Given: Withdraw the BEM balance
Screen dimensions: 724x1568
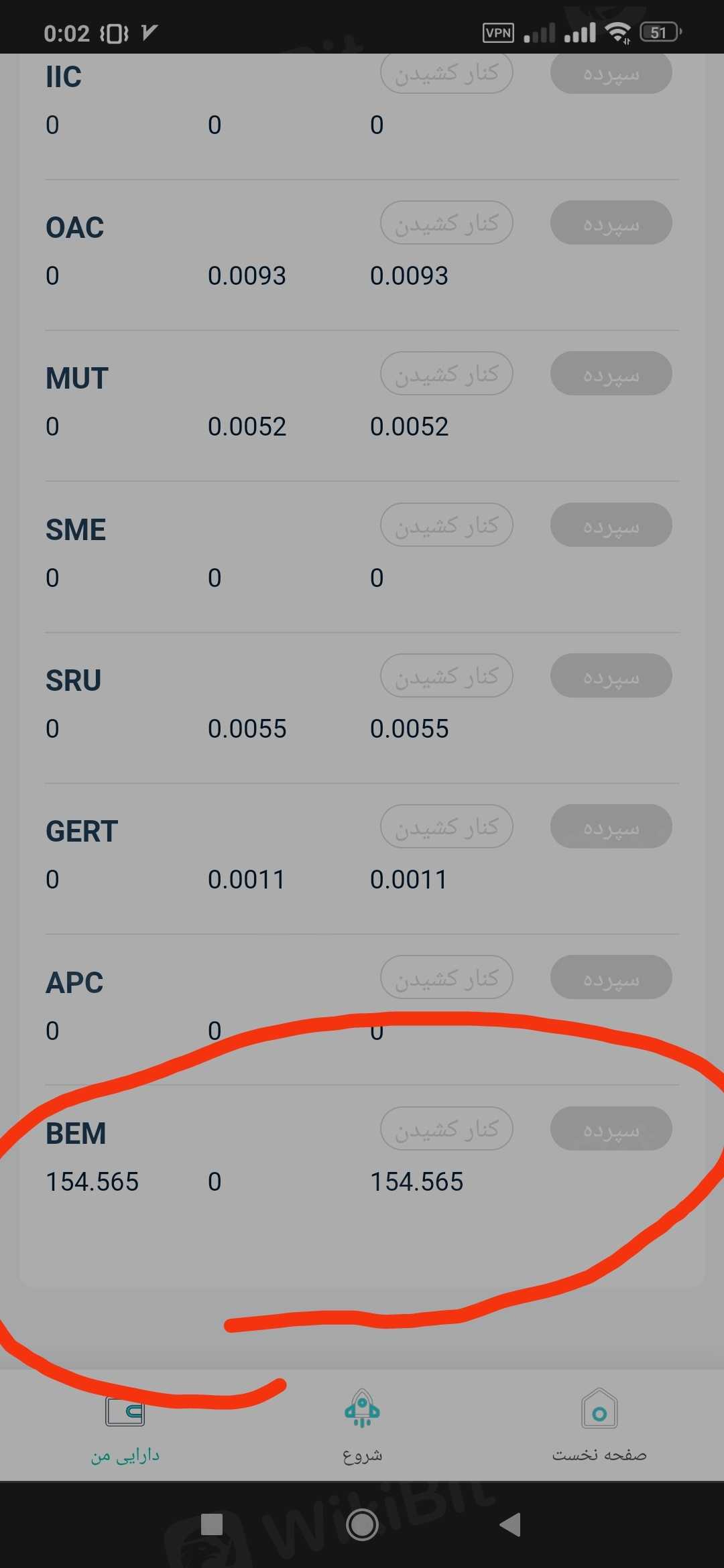Looking at the screenshot, I should 446,1128.
